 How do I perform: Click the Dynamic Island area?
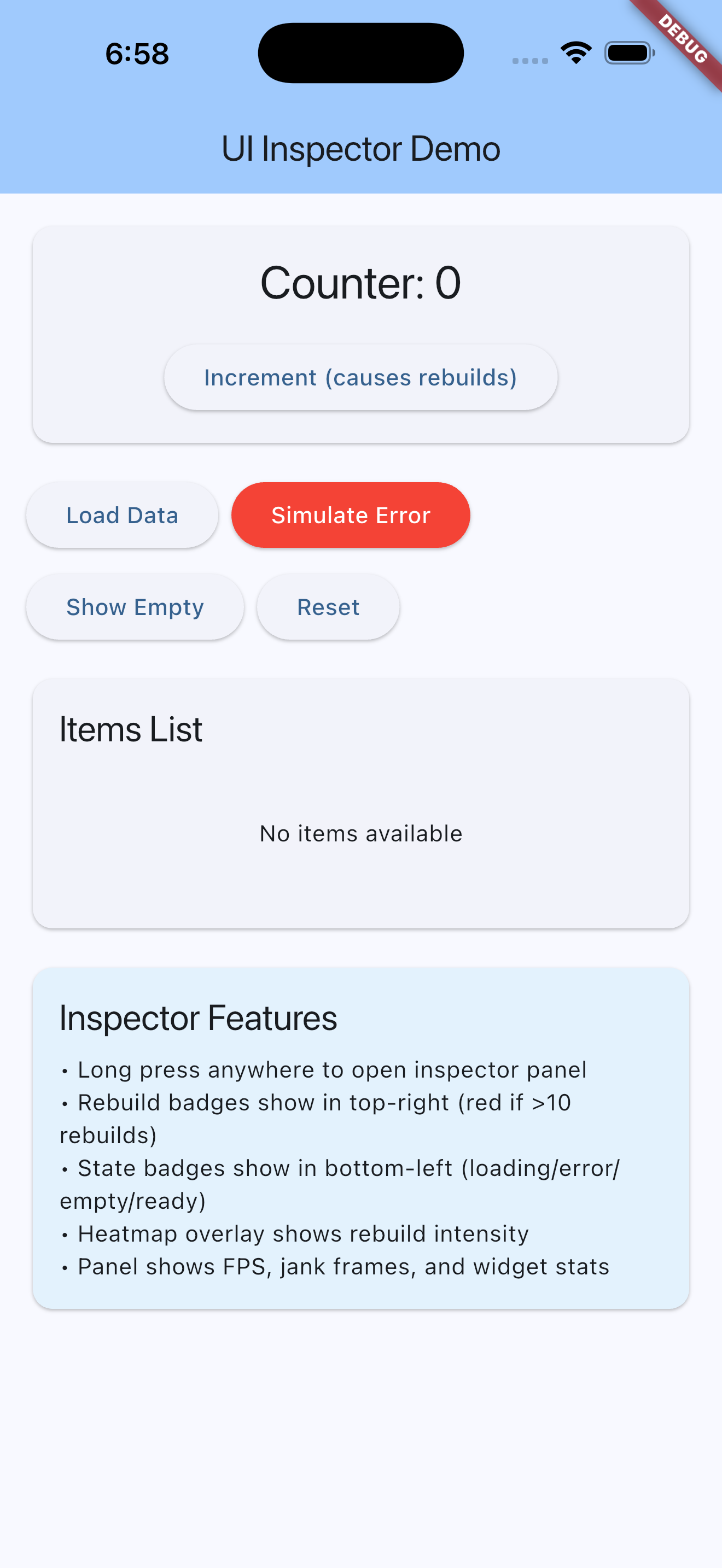point(360,52)
